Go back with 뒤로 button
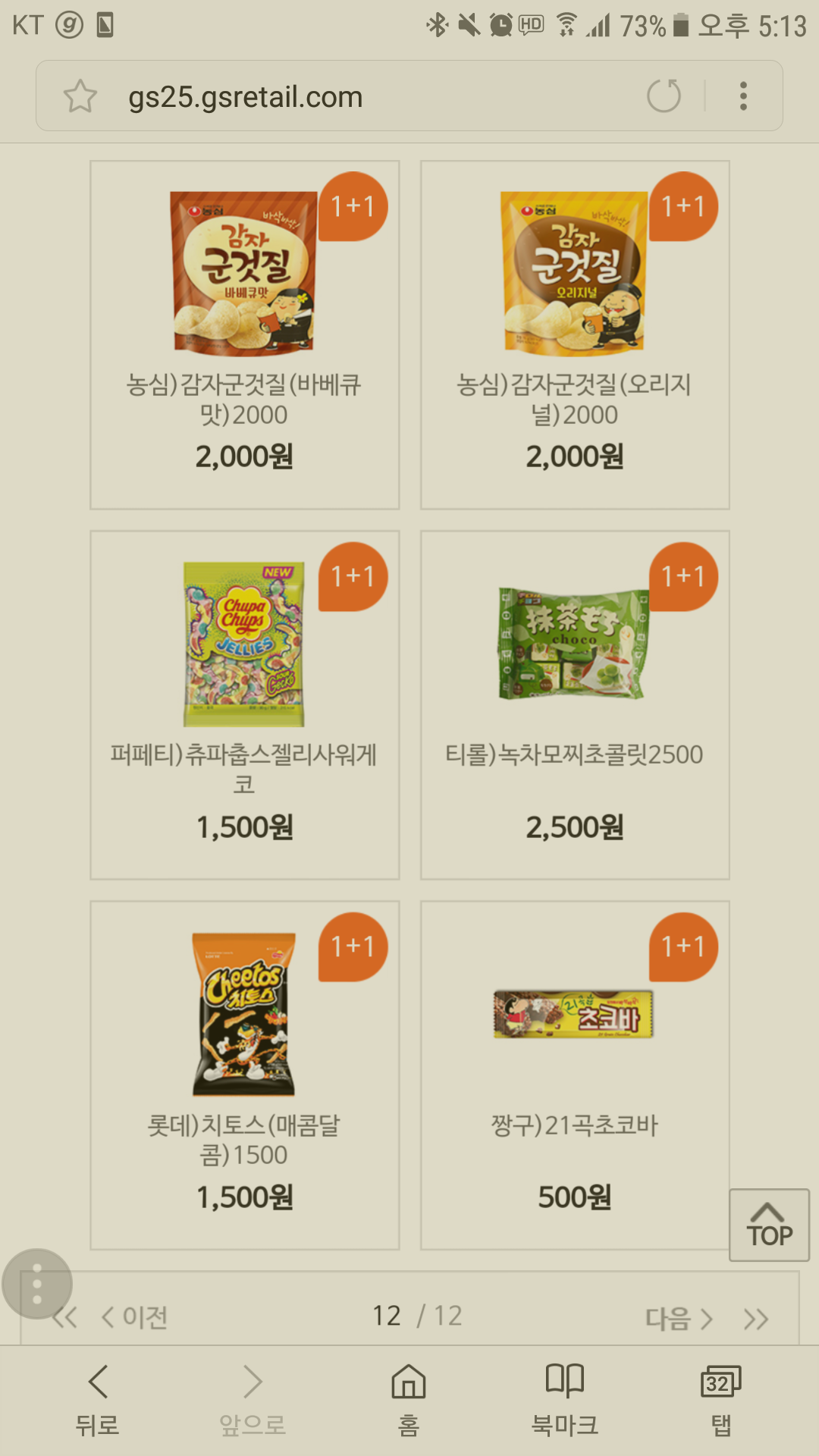The height and width of the screenshot is (1456, 819). [98, 1400]
